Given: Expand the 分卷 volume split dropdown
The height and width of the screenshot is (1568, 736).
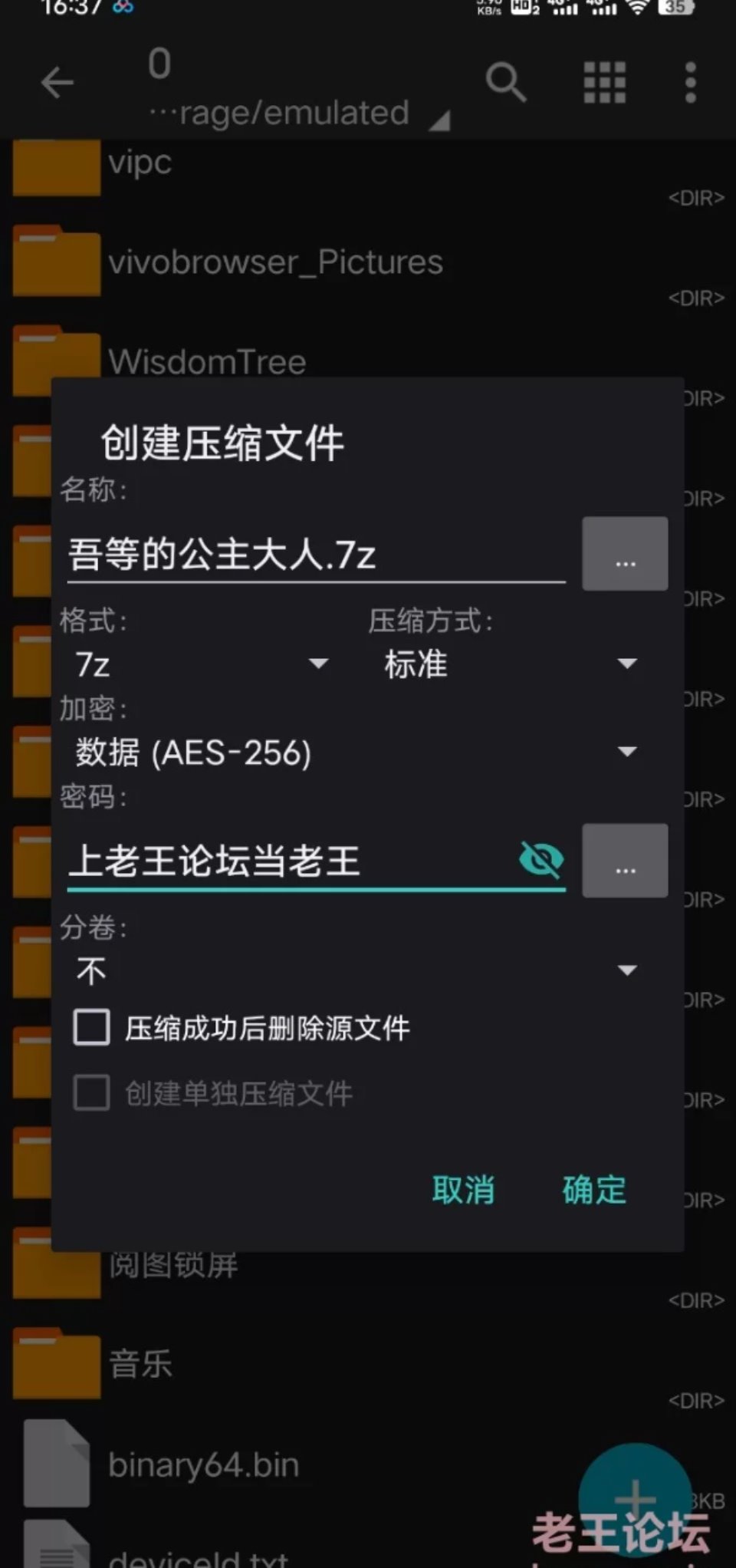Looking at the screenshot, I should [x=356, y=970].
